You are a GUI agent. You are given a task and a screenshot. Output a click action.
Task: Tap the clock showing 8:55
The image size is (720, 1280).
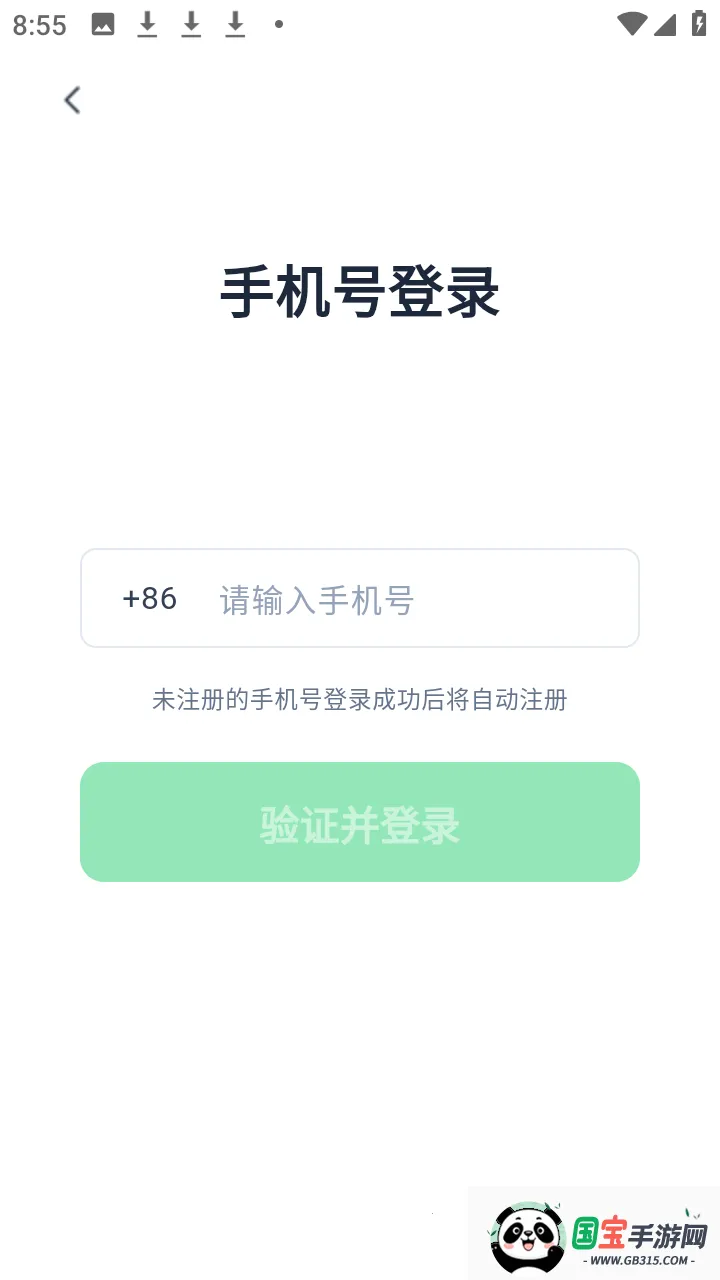[40, 24]
